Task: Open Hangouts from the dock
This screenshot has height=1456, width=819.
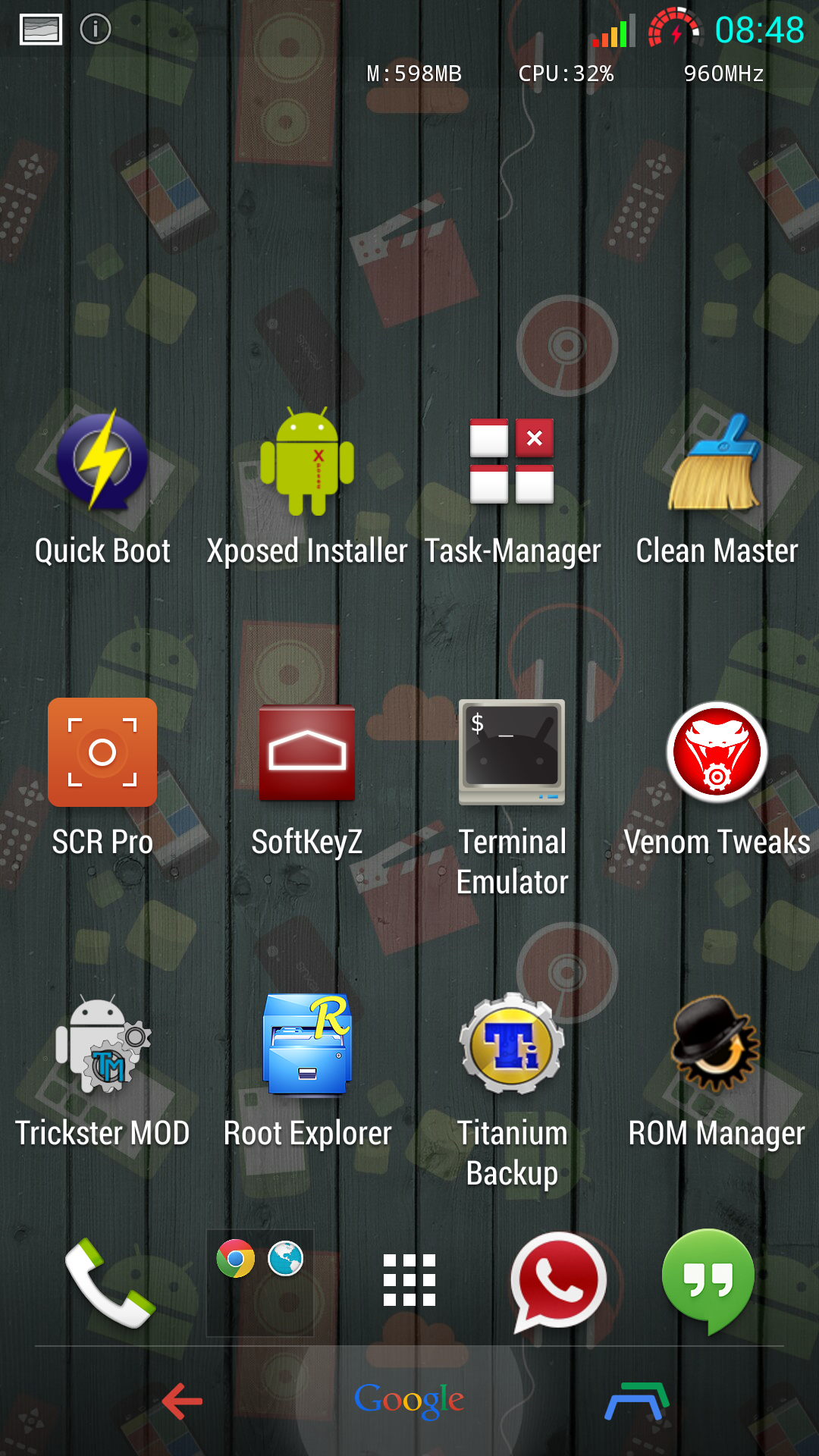Action: 708,1281
